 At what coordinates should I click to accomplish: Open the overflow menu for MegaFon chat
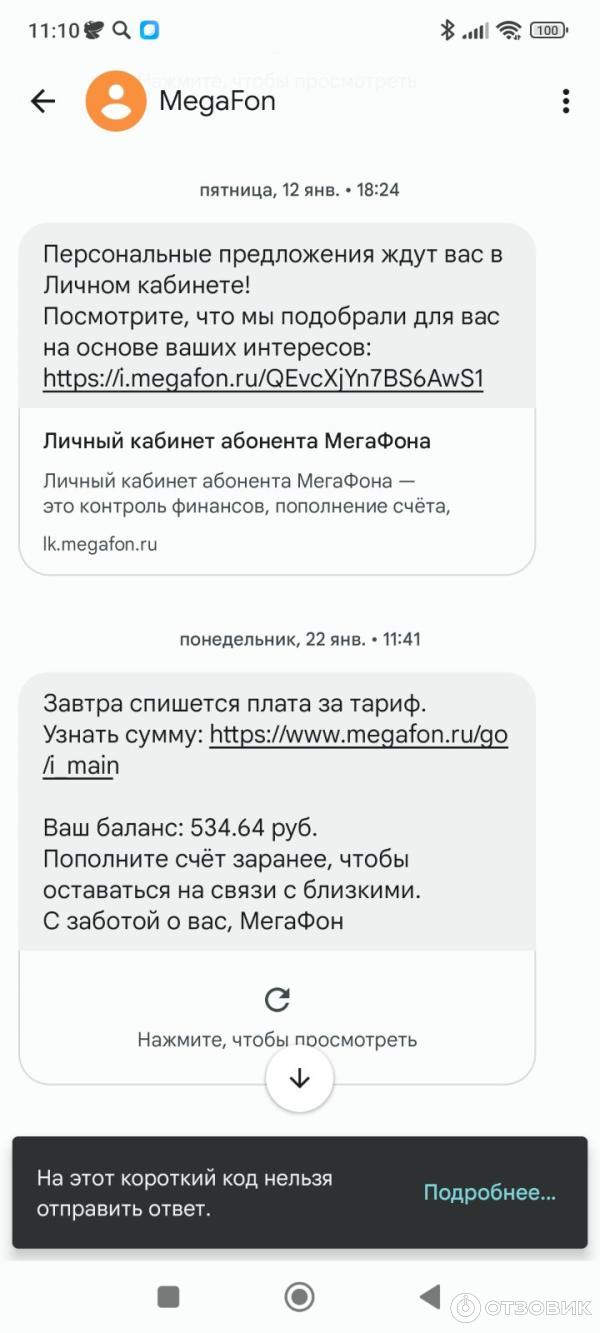coord(566,101)
